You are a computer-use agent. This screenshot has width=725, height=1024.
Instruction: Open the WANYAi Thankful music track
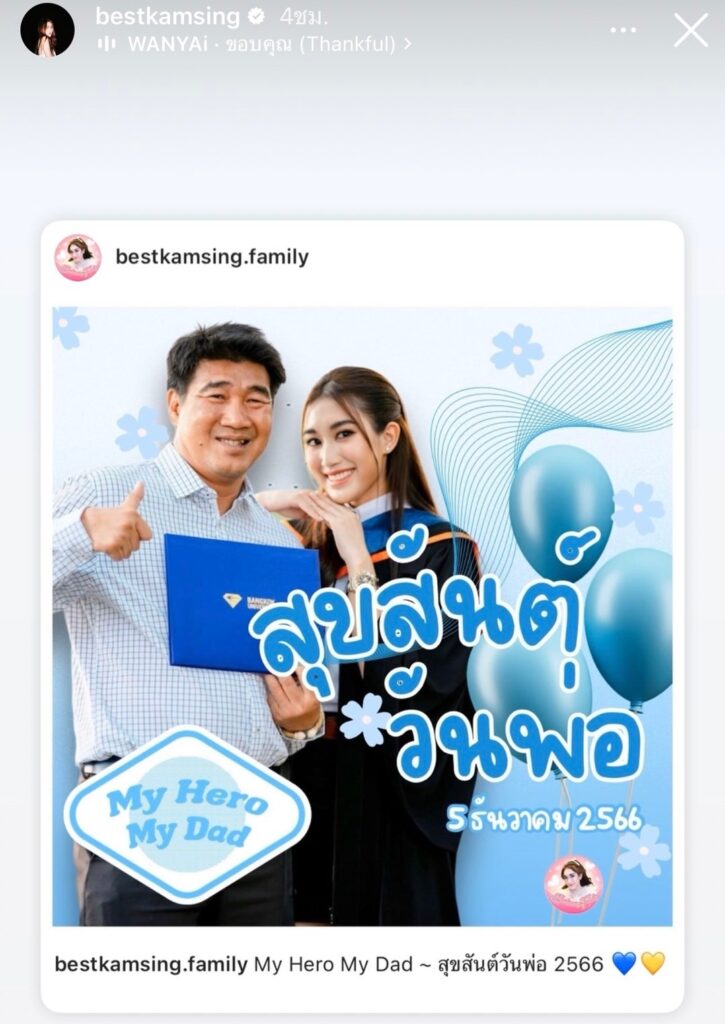pos(262,44)
